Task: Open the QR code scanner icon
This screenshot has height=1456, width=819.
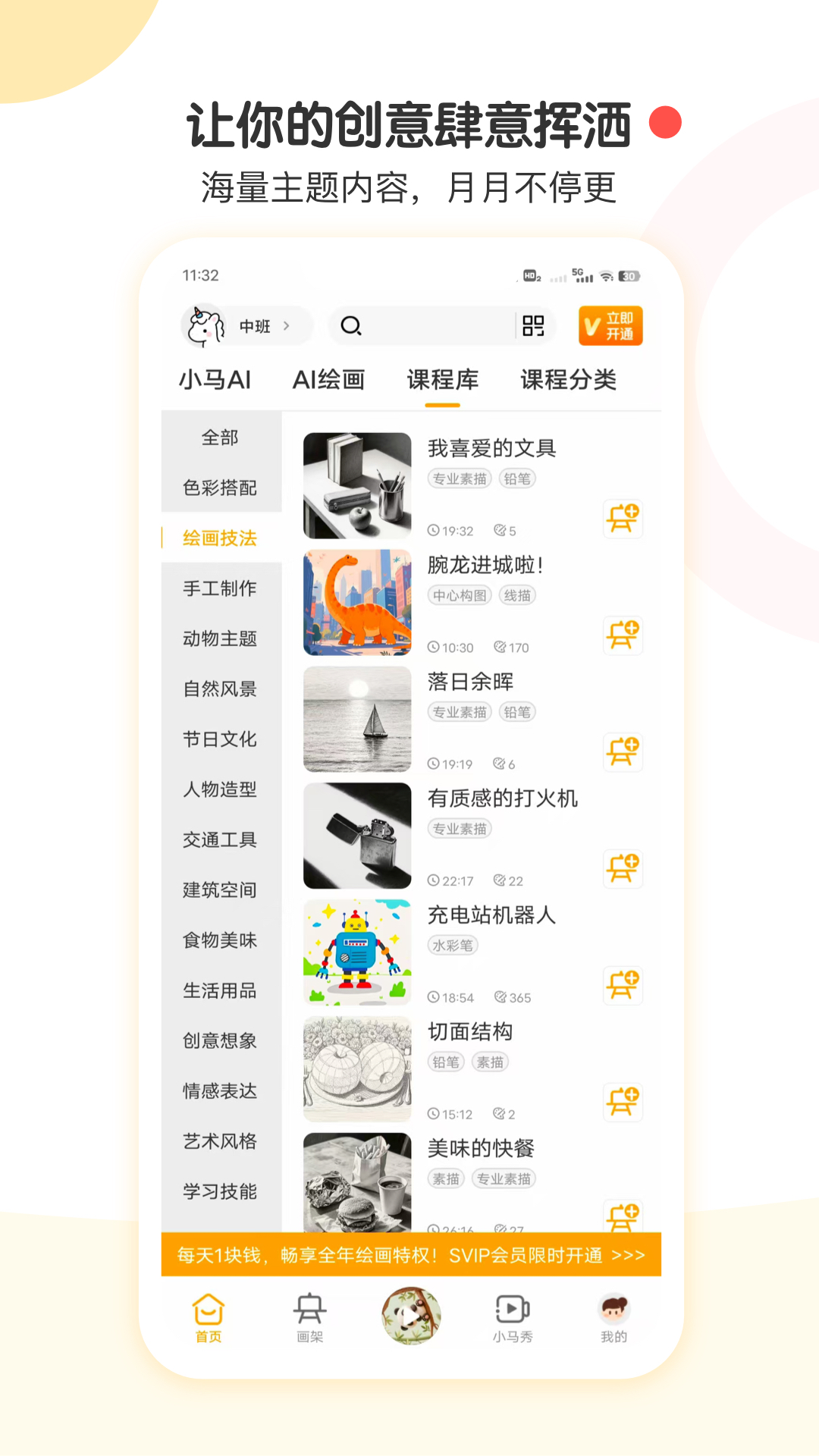Action: tap(535, 326)
